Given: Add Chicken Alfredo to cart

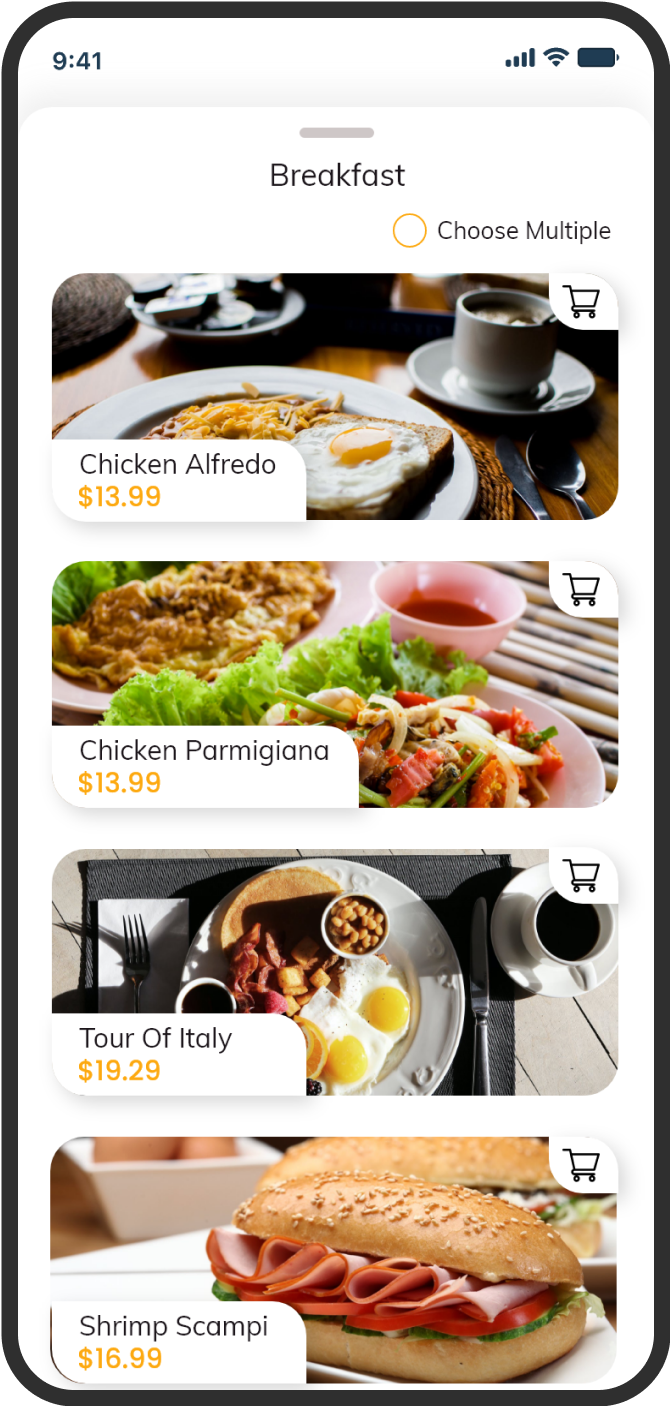Looking at the screenshot, I should (x=582, y=301).
